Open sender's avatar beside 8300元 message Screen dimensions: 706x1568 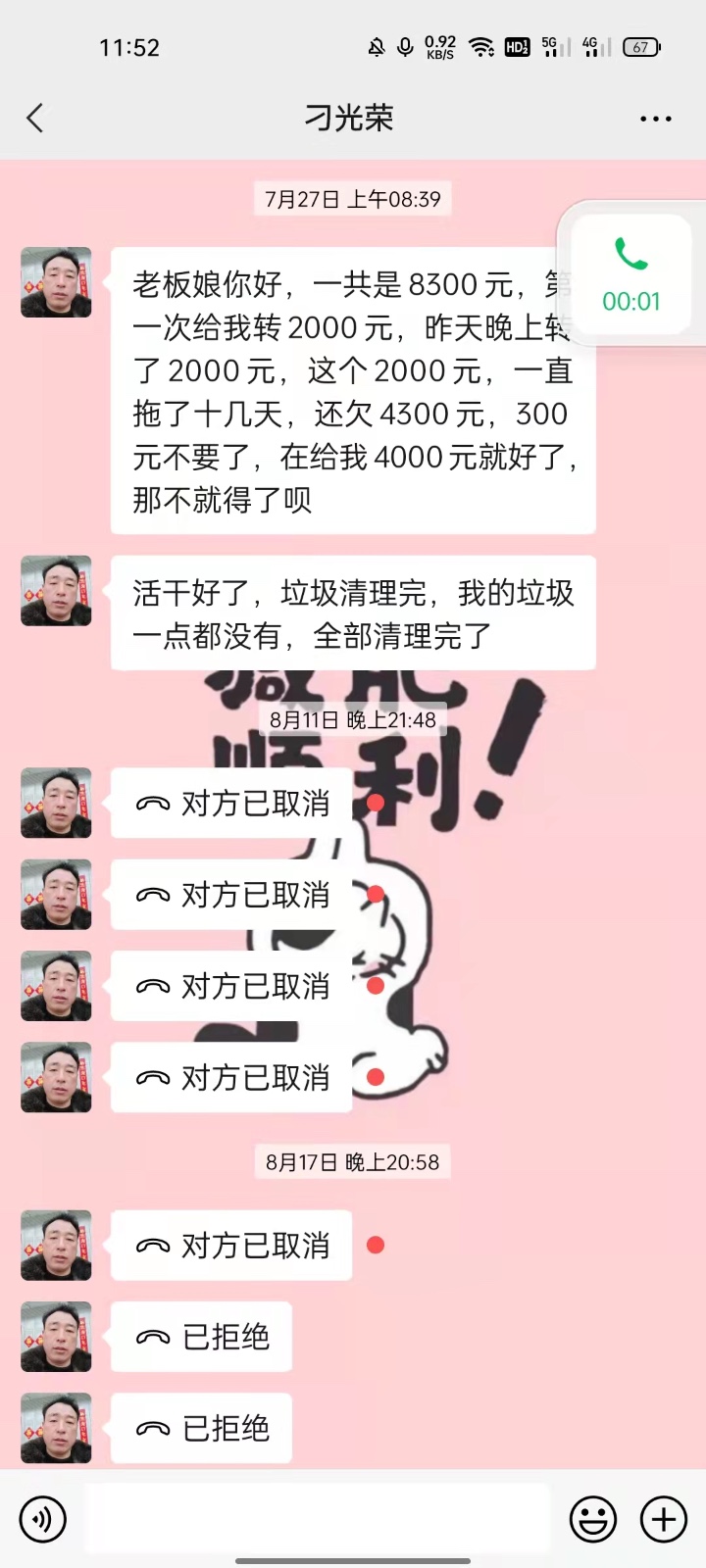[x=56, y=282]
